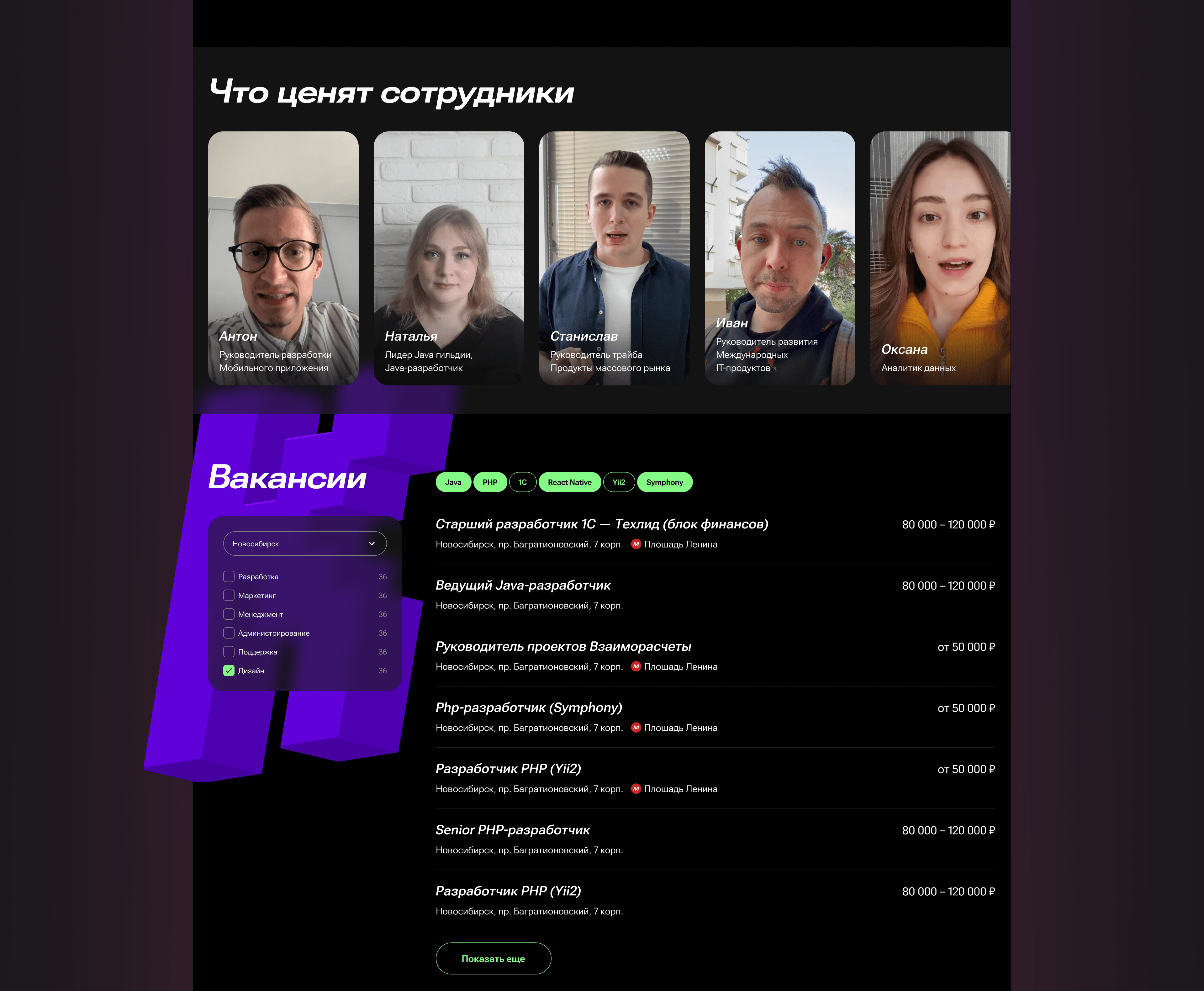1204x991 pixels.
Task: Open vacancy Ведущий Java-разработчик
Action: (523, 585)
